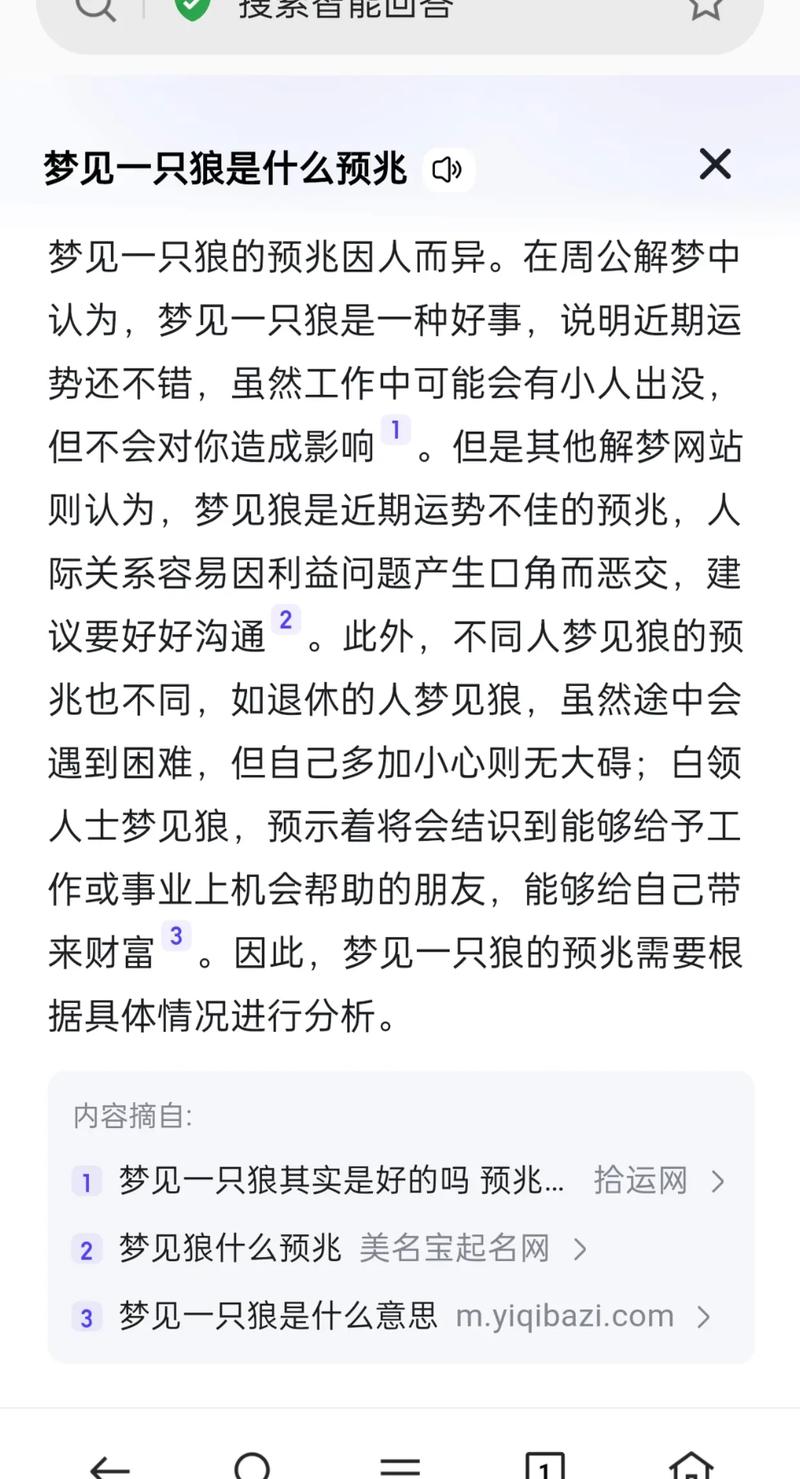The image size is (800, 1479).
Task: Tap the address bar at the top
Action: point(400,12)
